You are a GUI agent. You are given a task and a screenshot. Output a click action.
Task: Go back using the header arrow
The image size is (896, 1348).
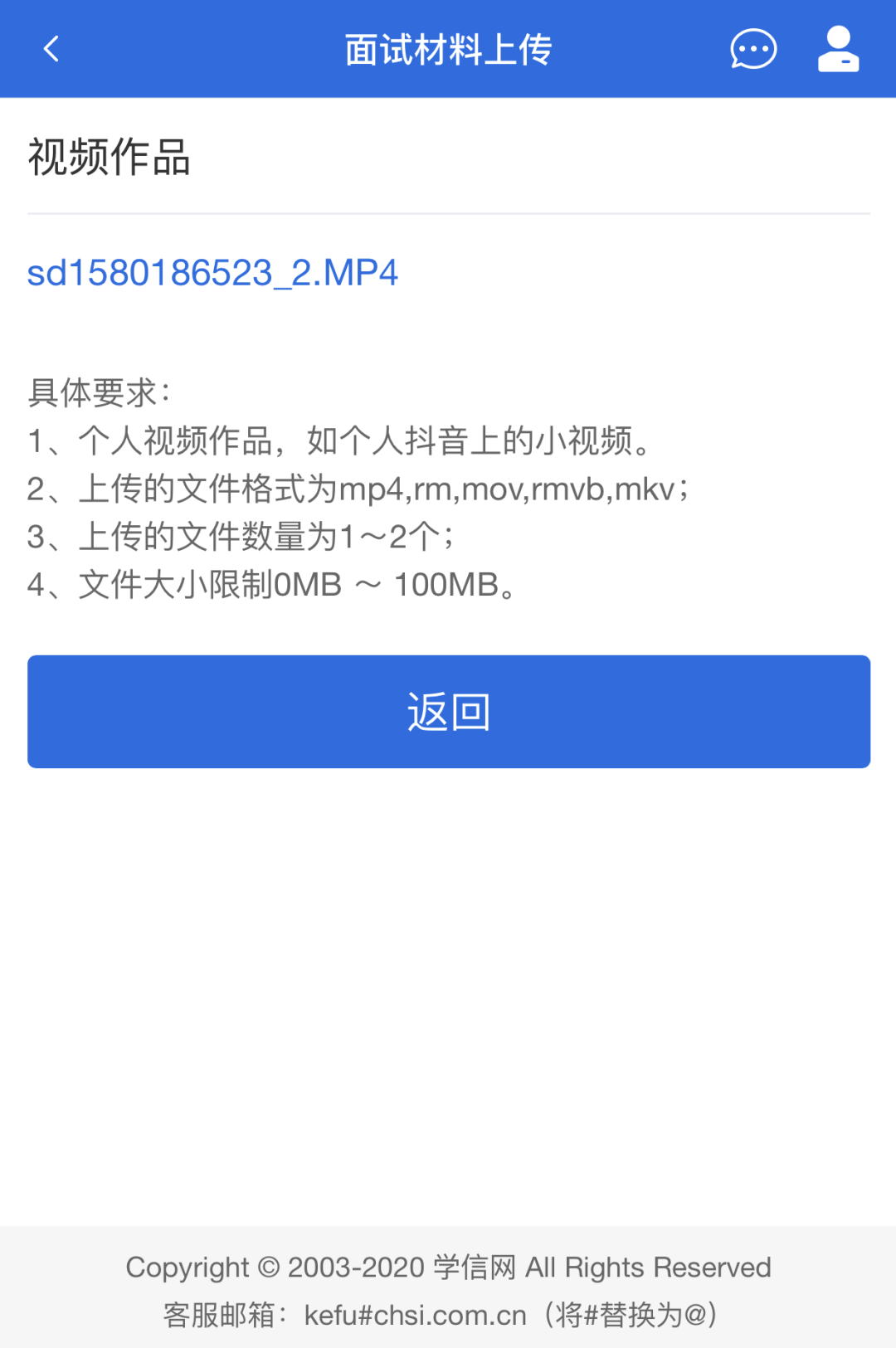(x=51, y=49)
